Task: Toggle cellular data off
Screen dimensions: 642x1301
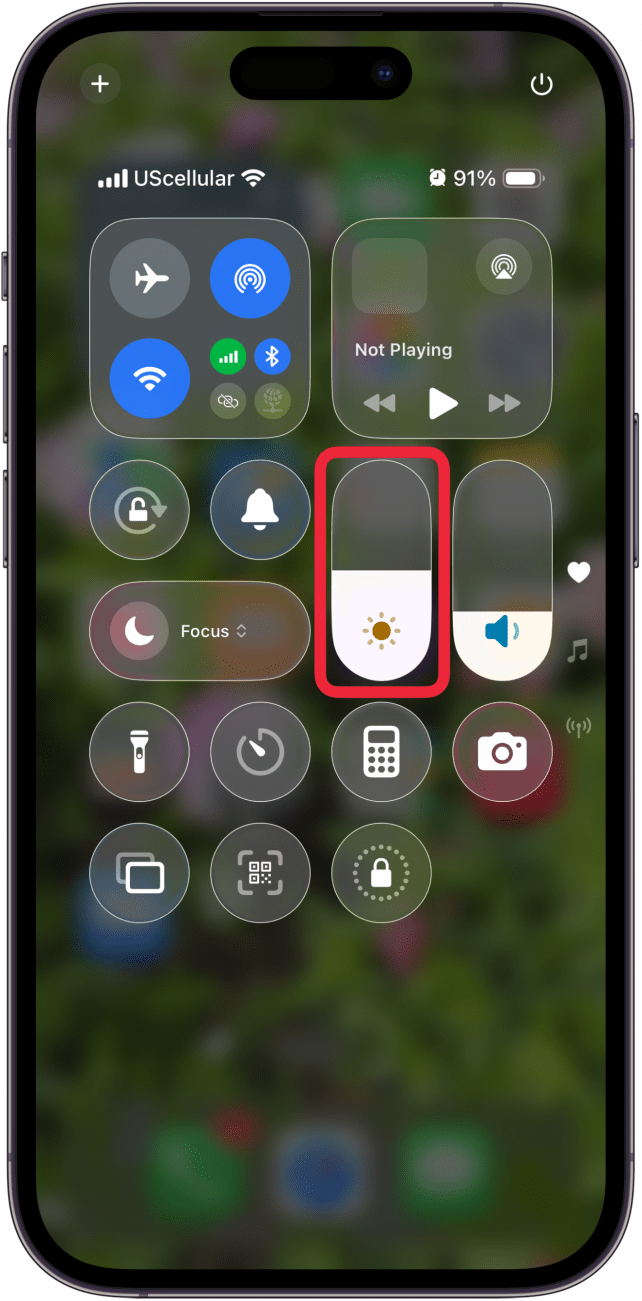Action: tap(229, 356)
